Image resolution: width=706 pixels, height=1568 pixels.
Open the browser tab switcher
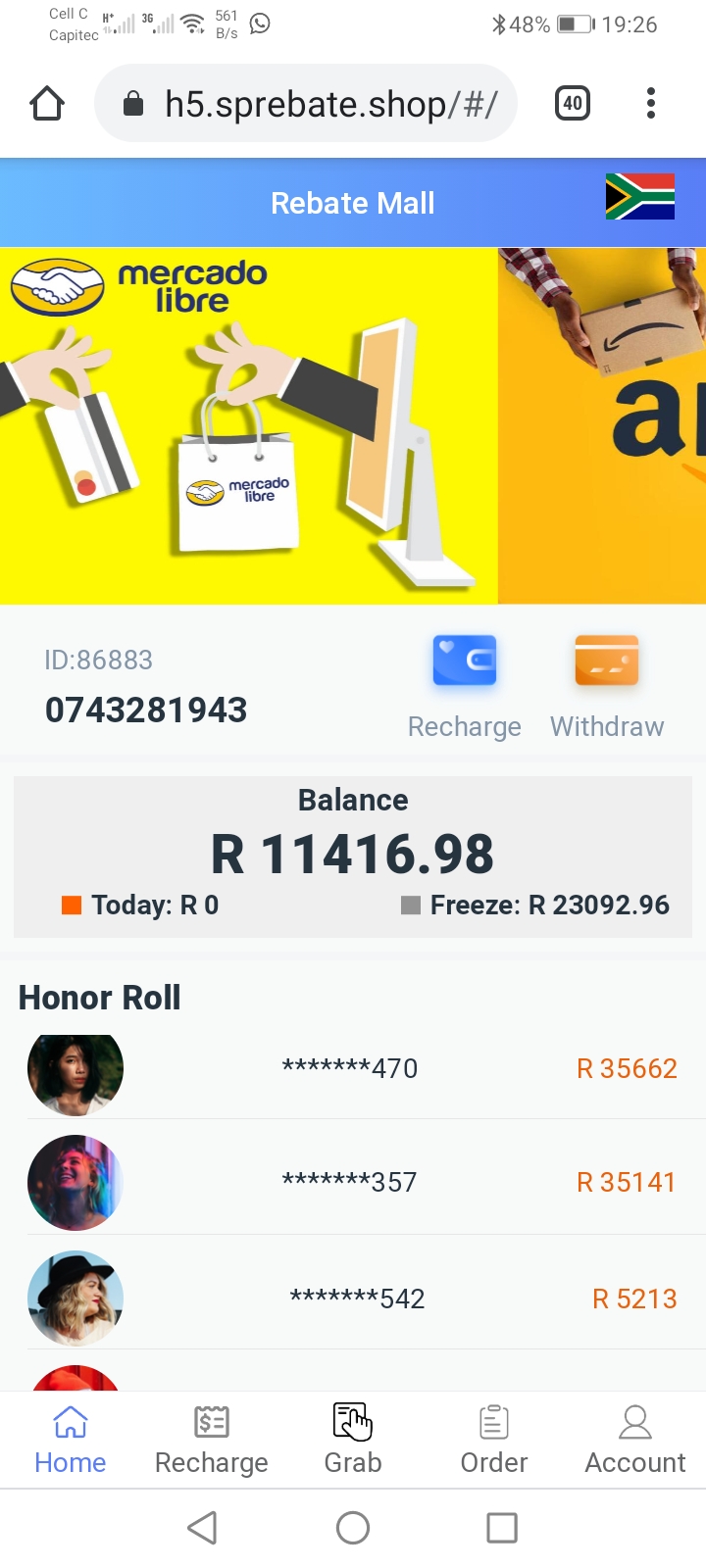pos(573,103)
